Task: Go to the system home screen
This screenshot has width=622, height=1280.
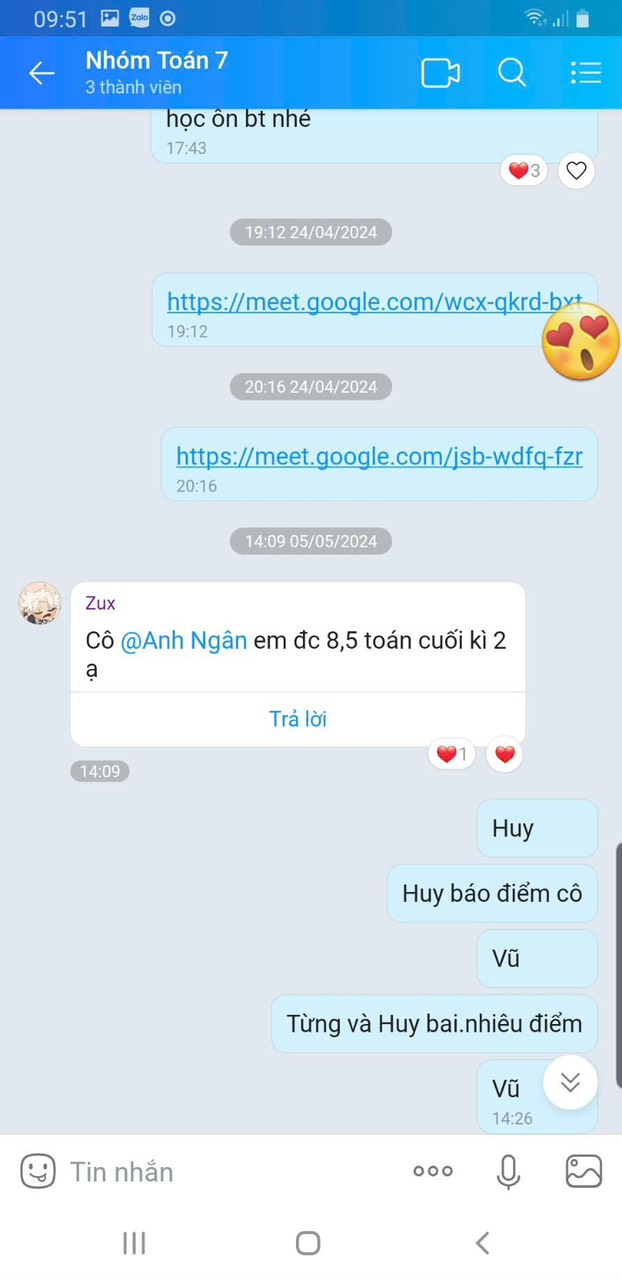Action: click(308, 1243)
